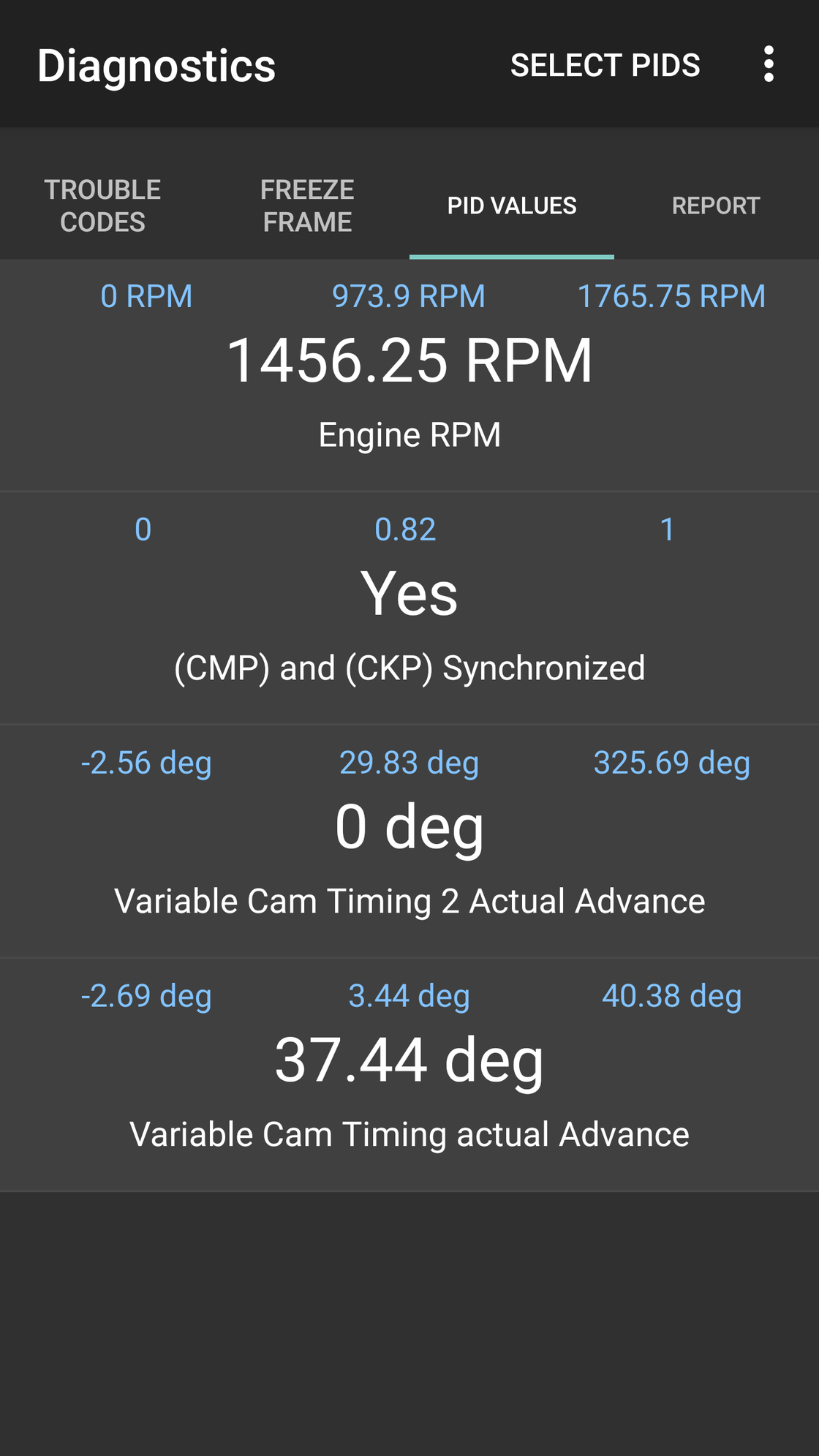Open the Select PIDs option
819x1456 pixels.
click(x=605, y=65)
